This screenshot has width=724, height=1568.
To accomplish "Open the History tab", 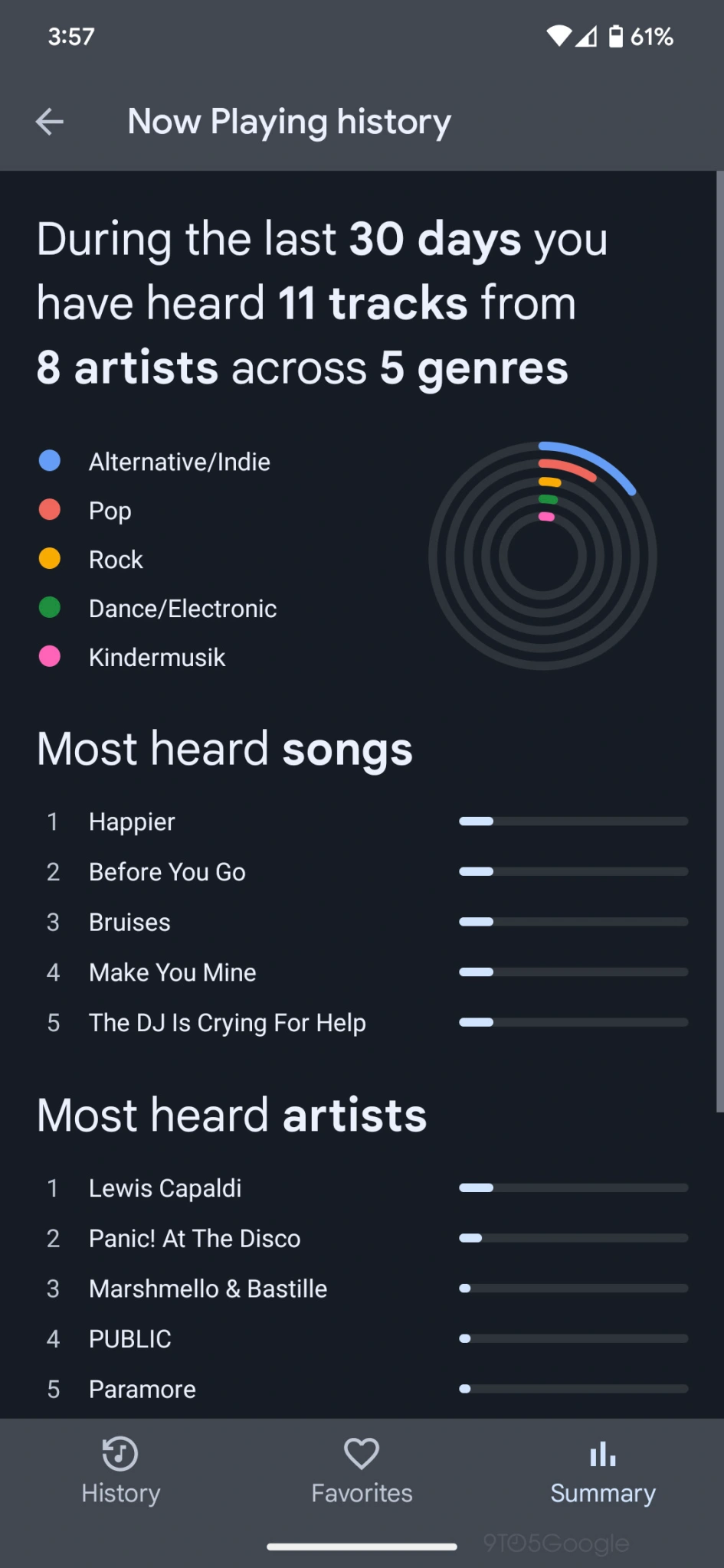I will [120, 1472].
